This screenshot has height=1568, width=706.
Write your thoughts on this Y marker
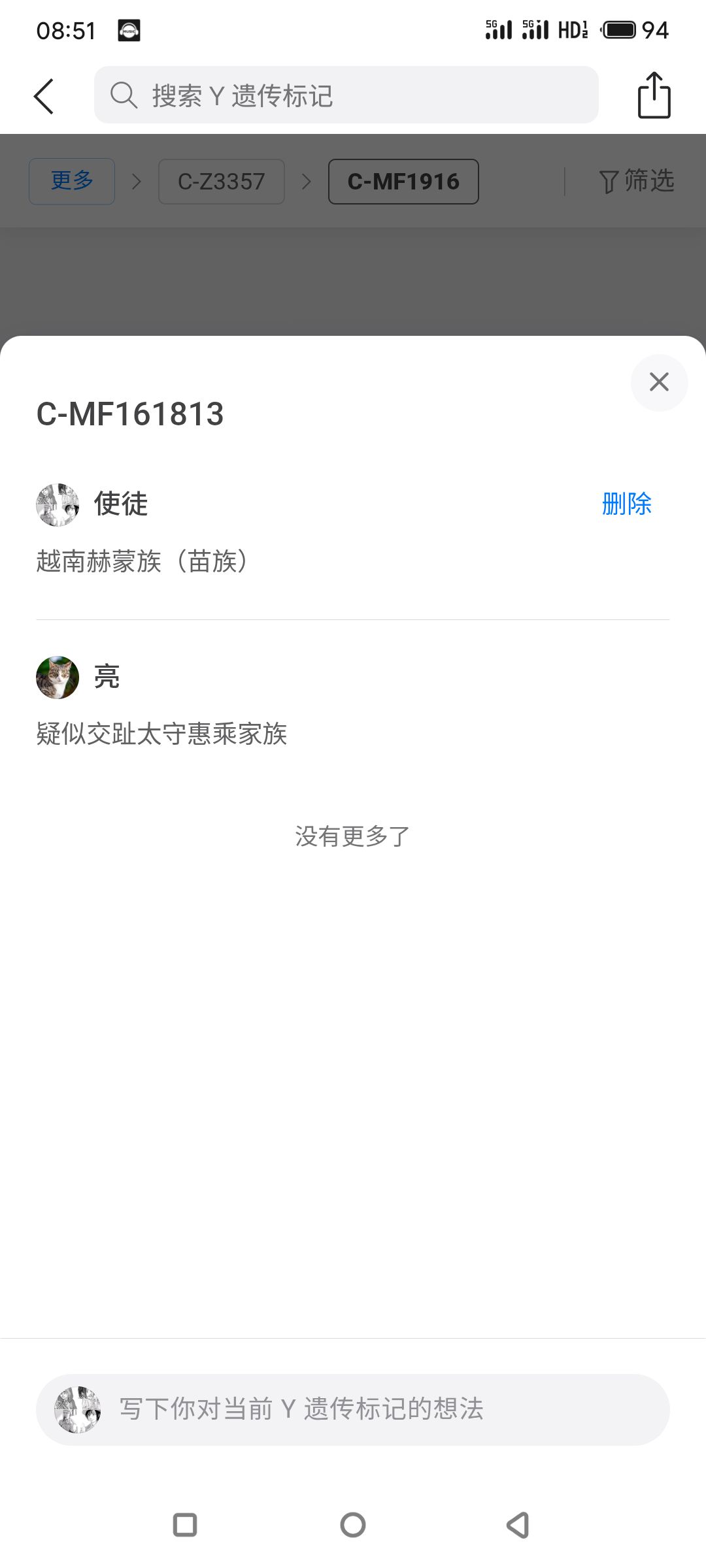click(353, 1409)
